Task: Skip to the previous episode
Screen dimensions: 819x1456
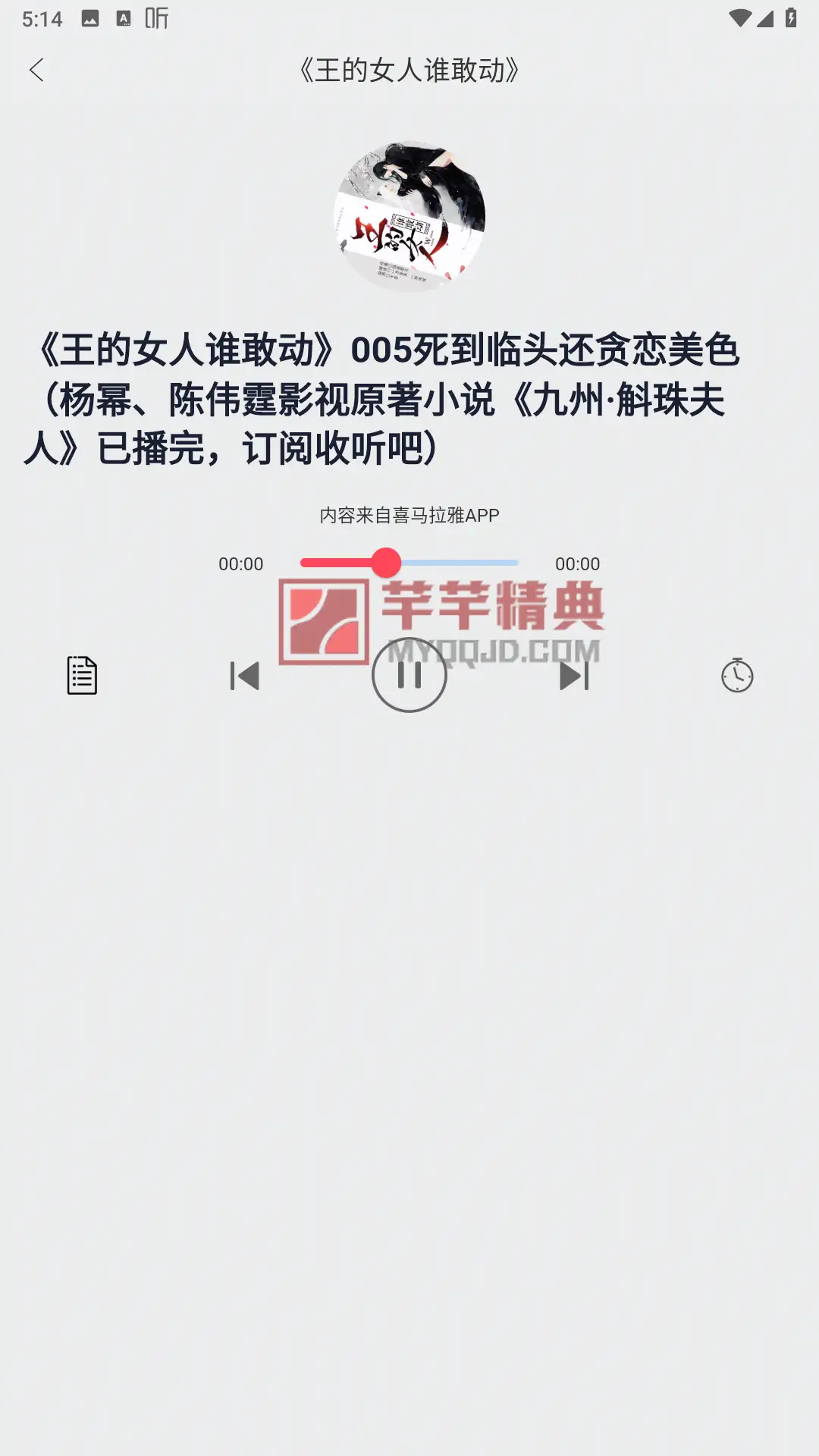Action: coord(244,676)
